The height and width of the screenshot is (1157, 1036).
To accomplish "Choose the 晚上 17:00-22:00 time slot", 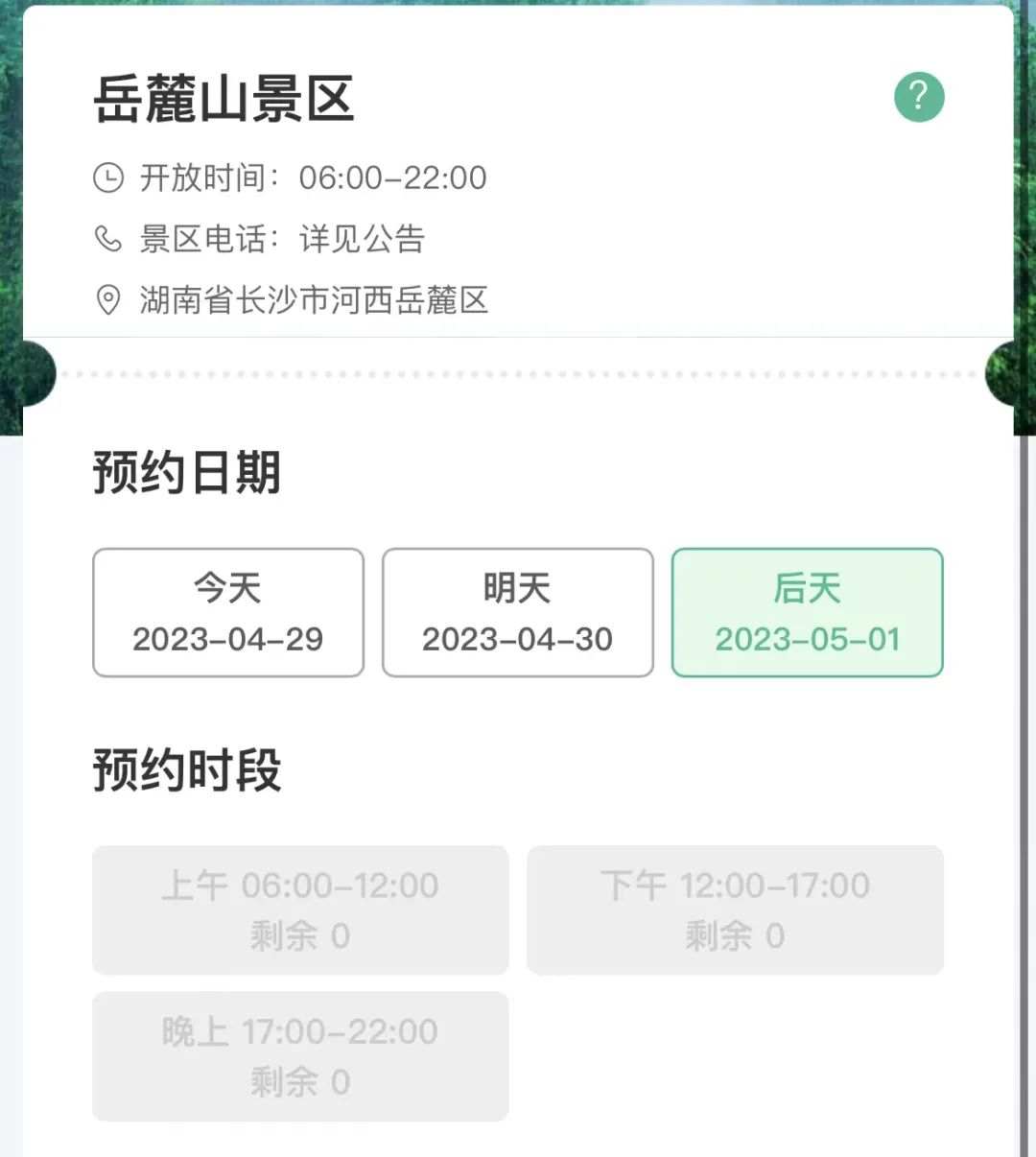I will 300,1056.
